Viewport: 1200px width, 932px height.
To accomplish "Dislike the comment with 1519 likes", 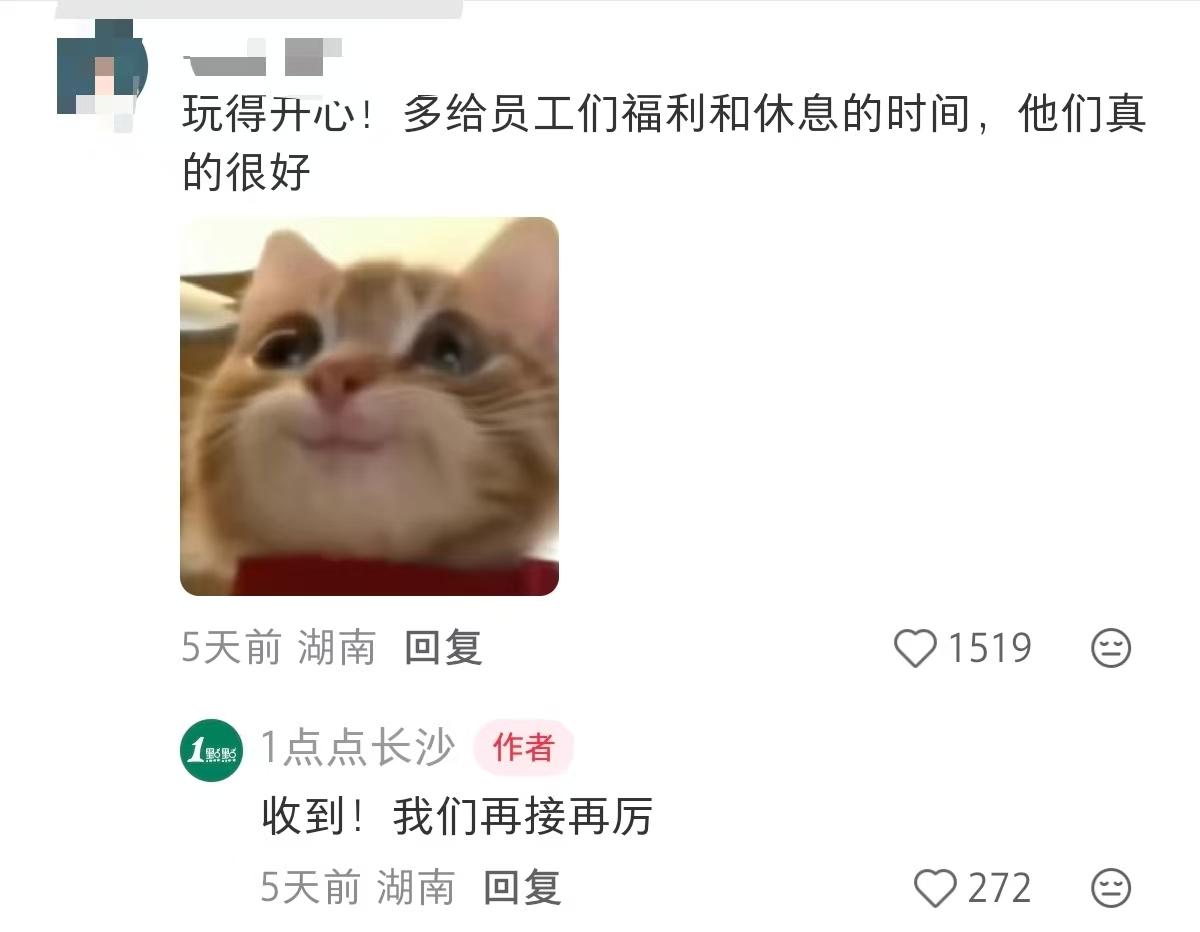I will pyautogui.click(x=1110, y=649).
